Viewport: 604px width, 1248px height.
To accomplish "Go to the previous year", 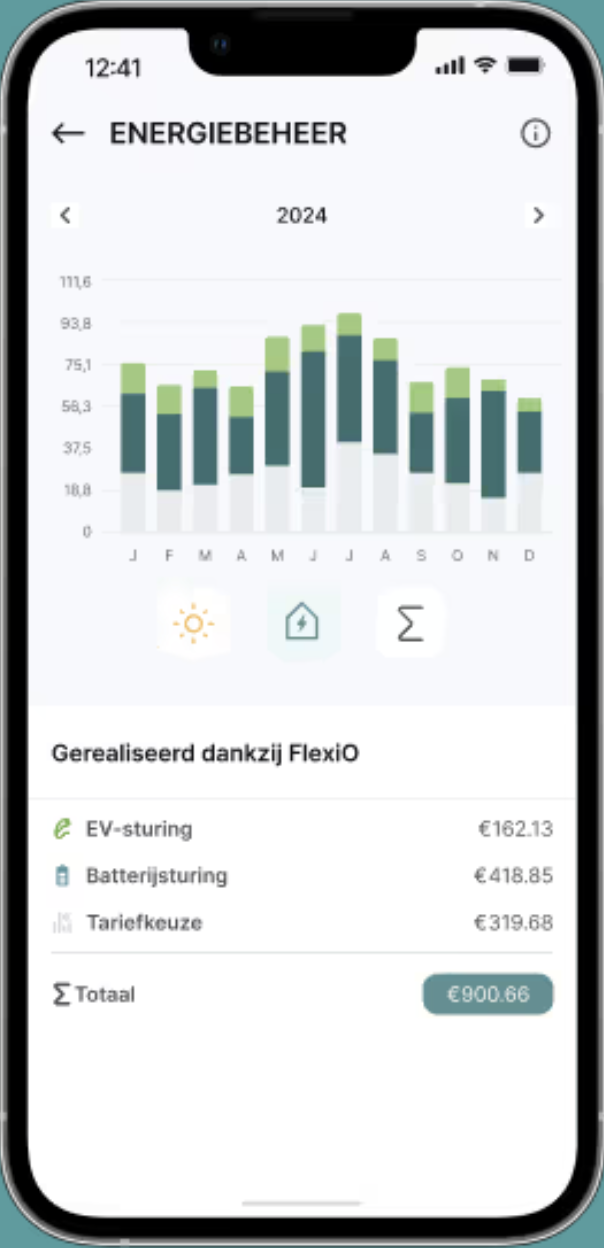I will (65, 215).
